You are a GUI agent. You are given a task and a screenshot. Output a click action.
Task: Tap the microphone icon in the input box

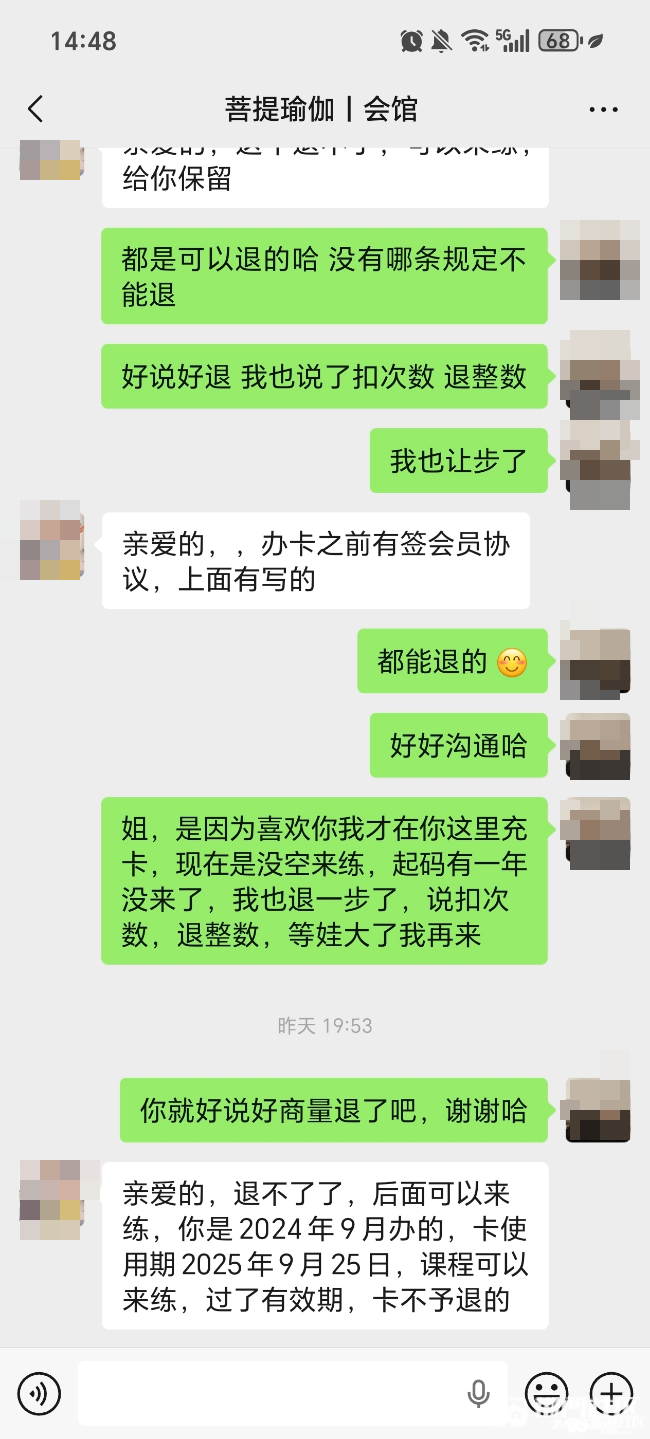point(478,1392)
